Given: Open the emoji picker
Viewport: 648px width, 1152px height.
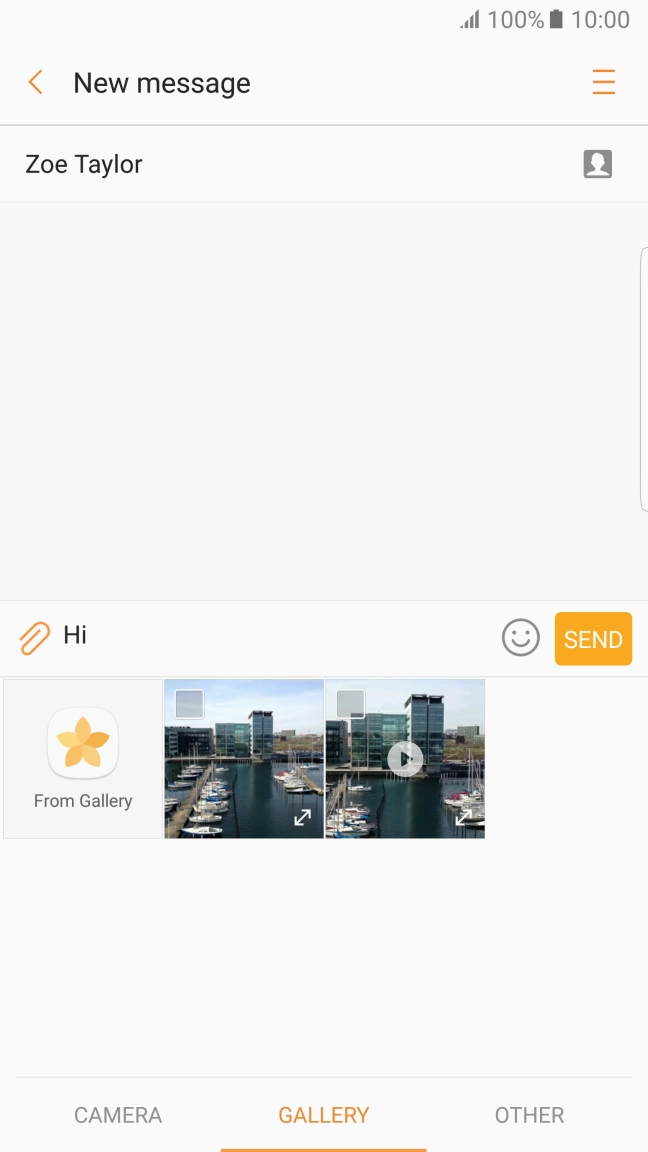Looking at the screenshot, I should tap(520, 637).
